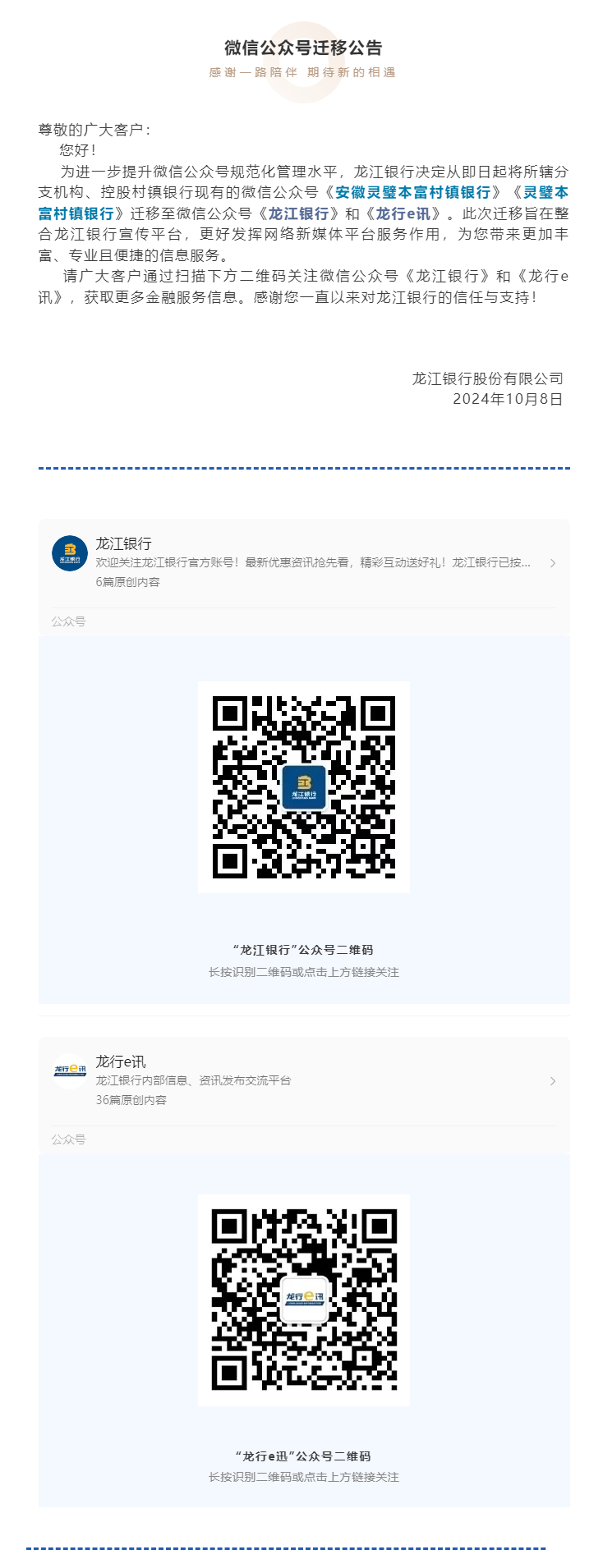Screen dimensions: 603x1568
Task: Open the 龙江银行 official account card
Action: click(304, 562)
